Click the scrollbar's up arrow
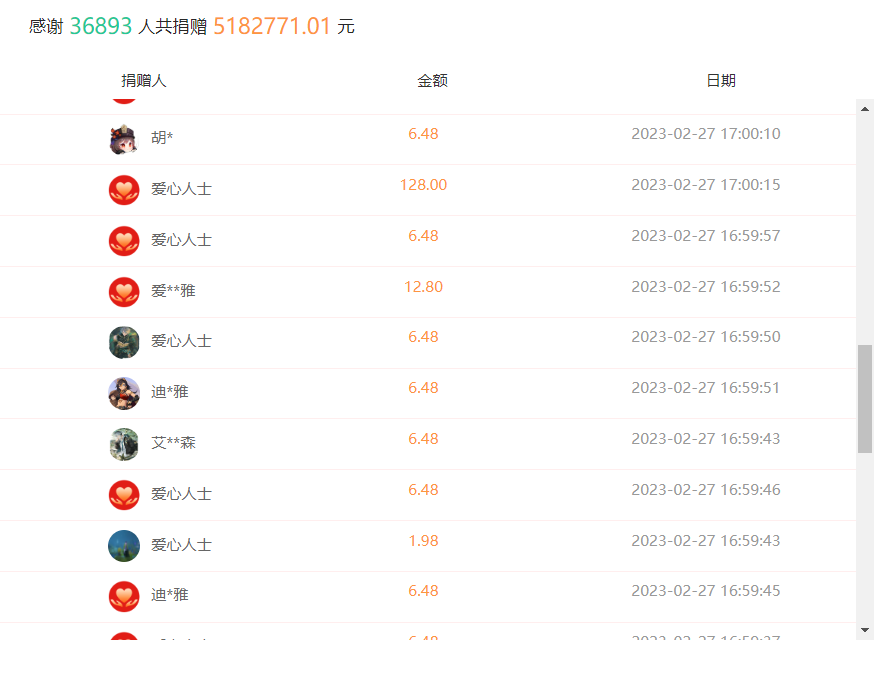 865,109
